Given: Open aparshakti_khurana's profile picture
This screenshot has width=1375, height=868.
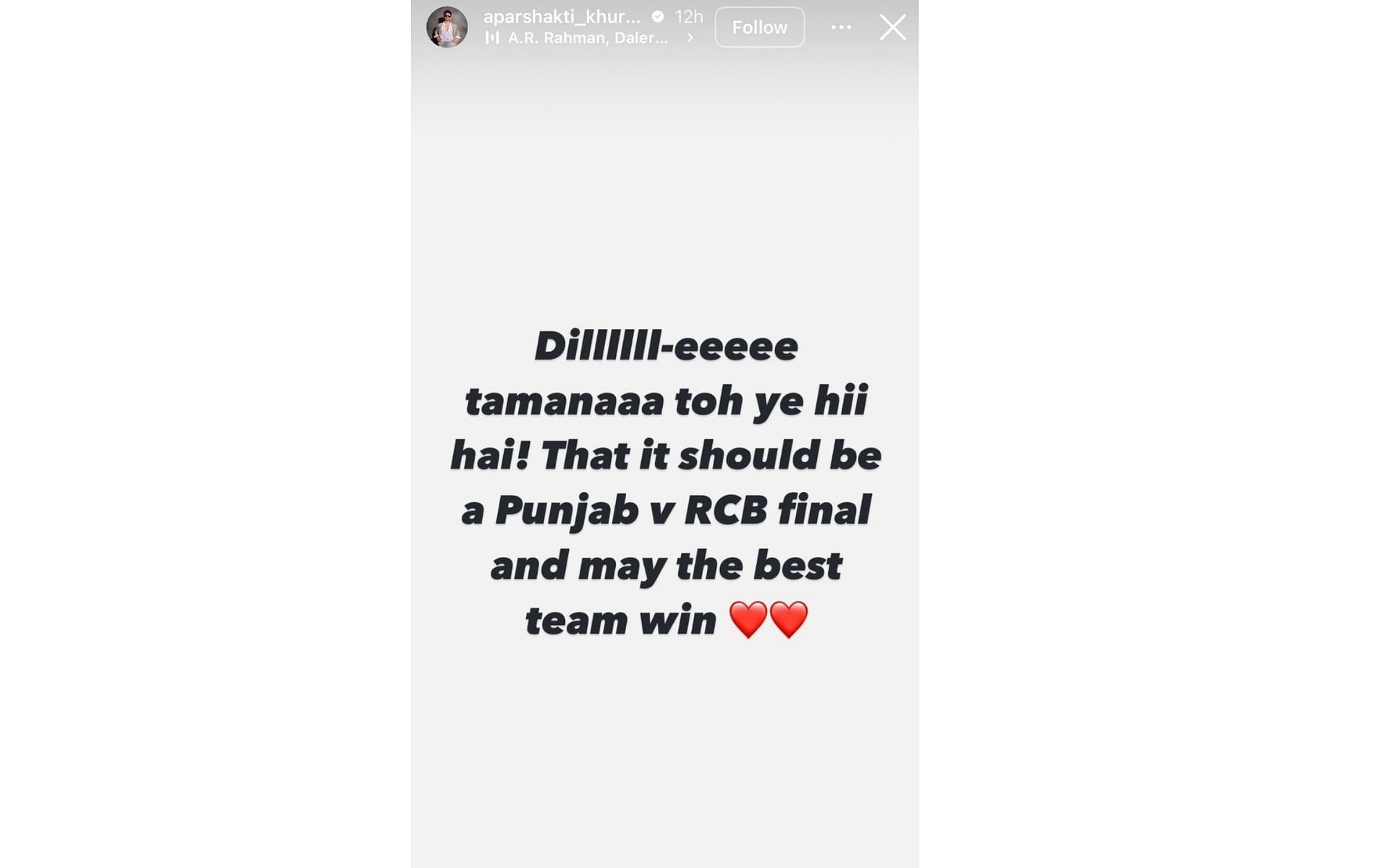Looking at the screenshot, I should coord(447,27).
